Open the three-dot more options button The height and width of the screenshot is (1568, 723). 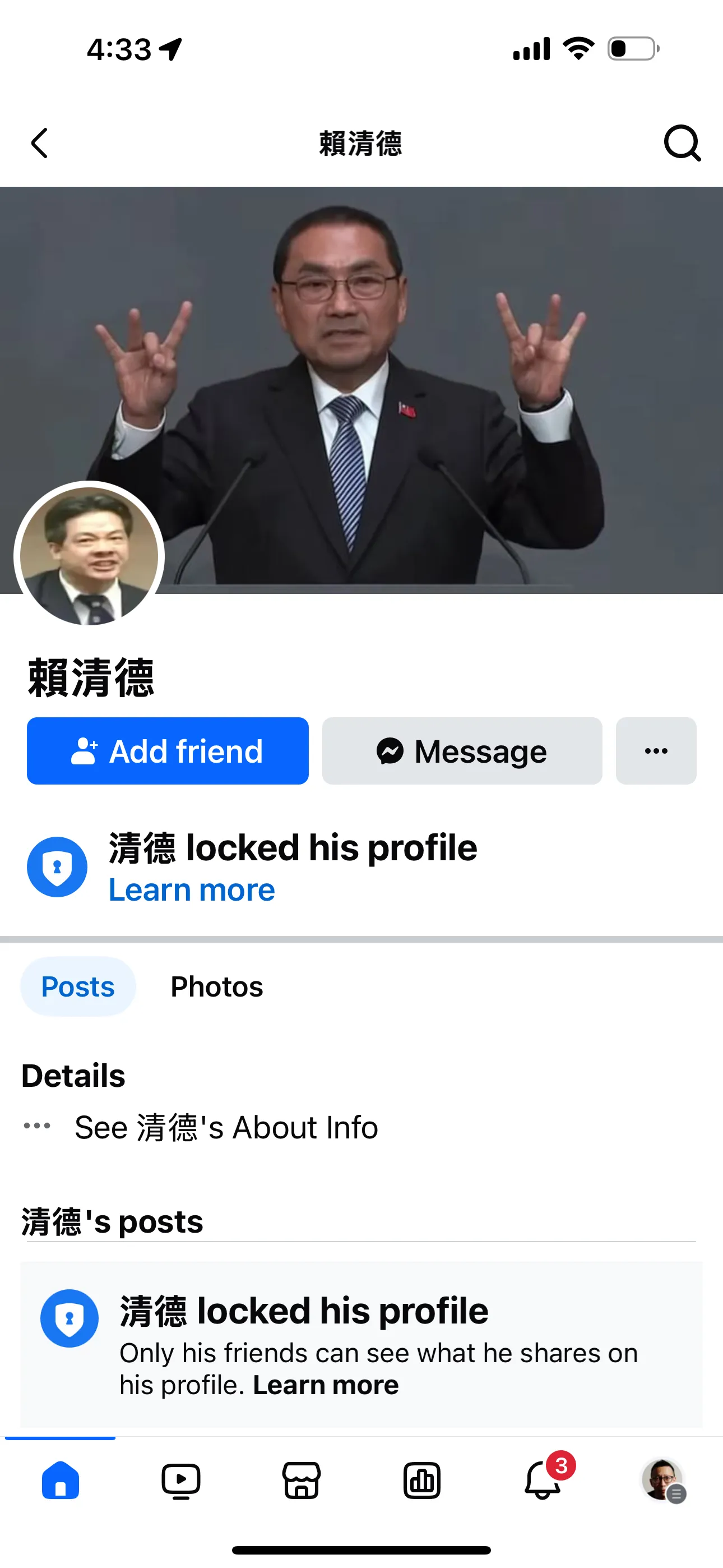tap(656, 750)
